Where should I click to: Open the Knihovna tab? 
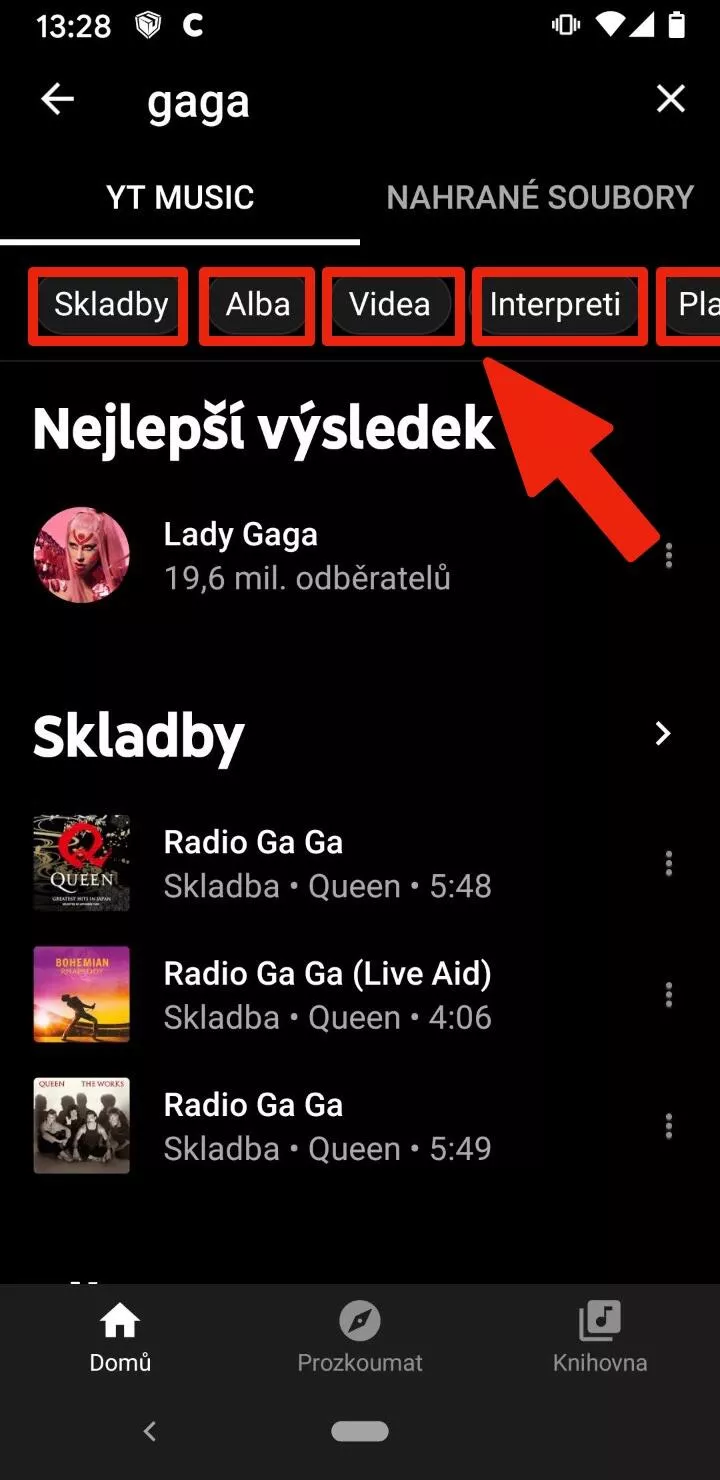[600, 1337]
